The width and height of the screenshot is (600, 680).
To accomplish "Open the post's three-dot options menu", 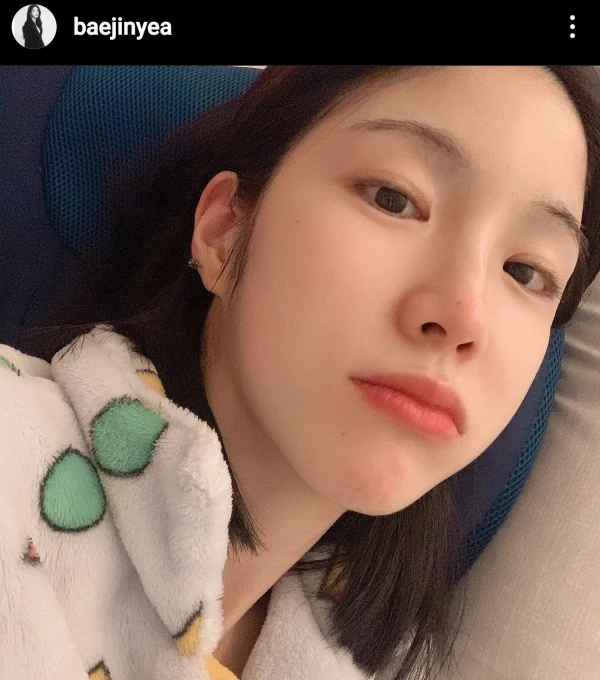I will point(572,27).
